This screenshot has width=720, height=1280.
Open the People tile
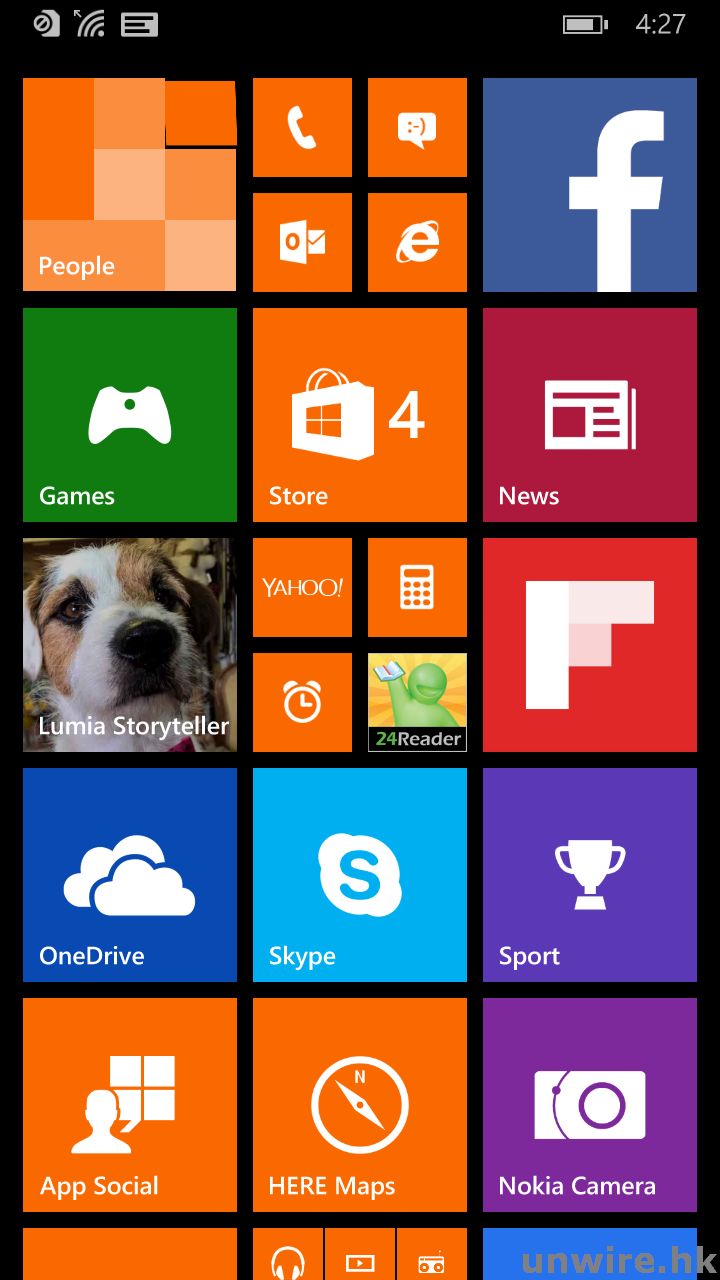click(130, 185)
